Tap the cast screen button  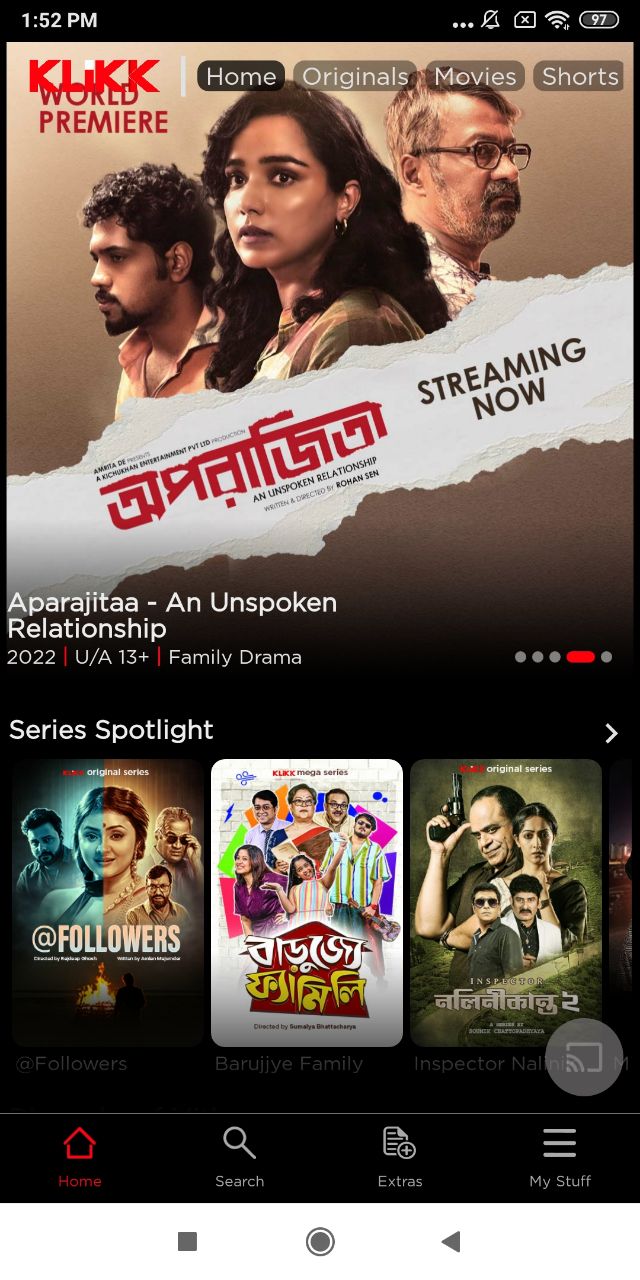coord(584,1057)
